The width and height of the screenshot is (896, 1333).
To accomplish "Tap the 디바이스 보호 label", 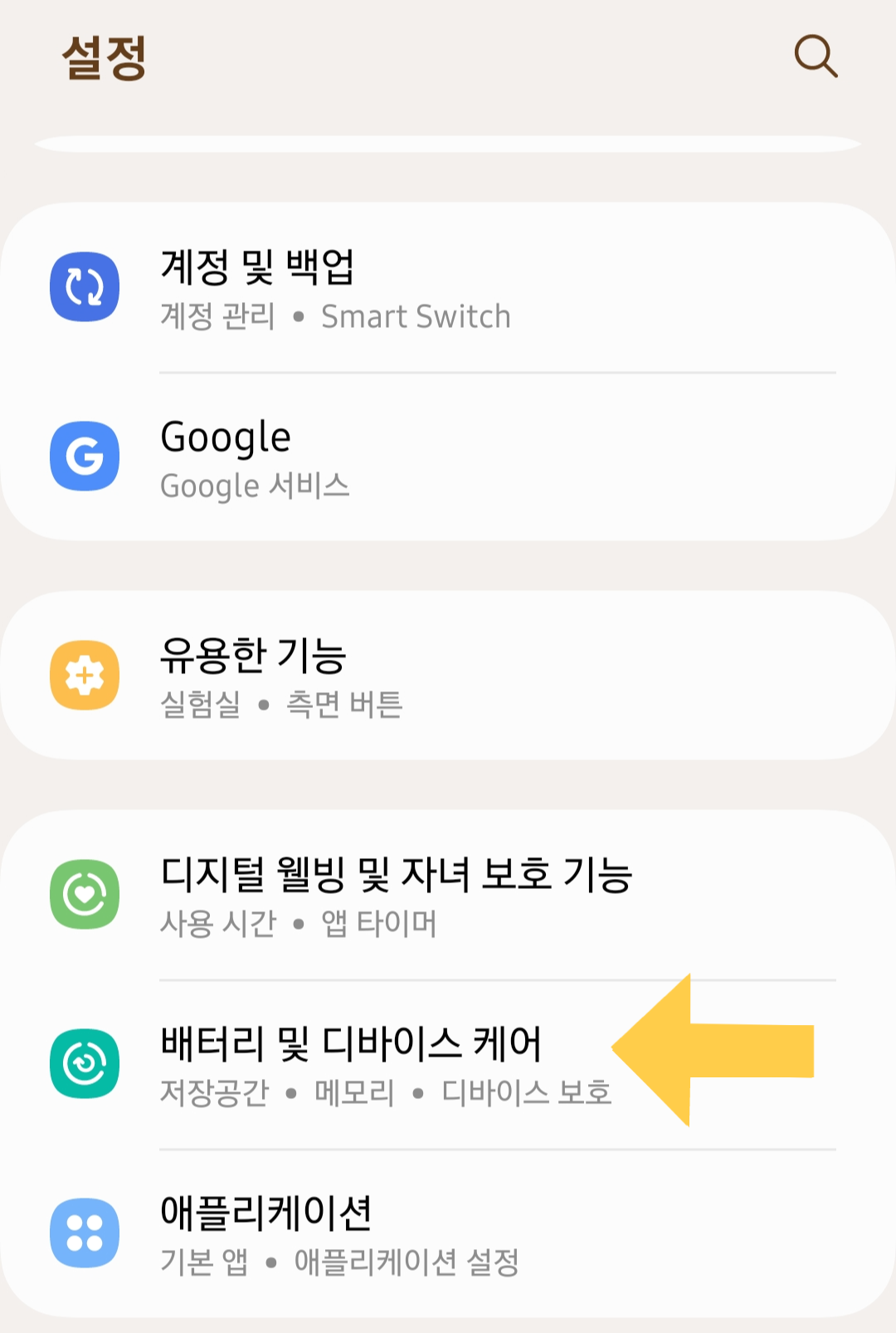I will click(525, 1093).
